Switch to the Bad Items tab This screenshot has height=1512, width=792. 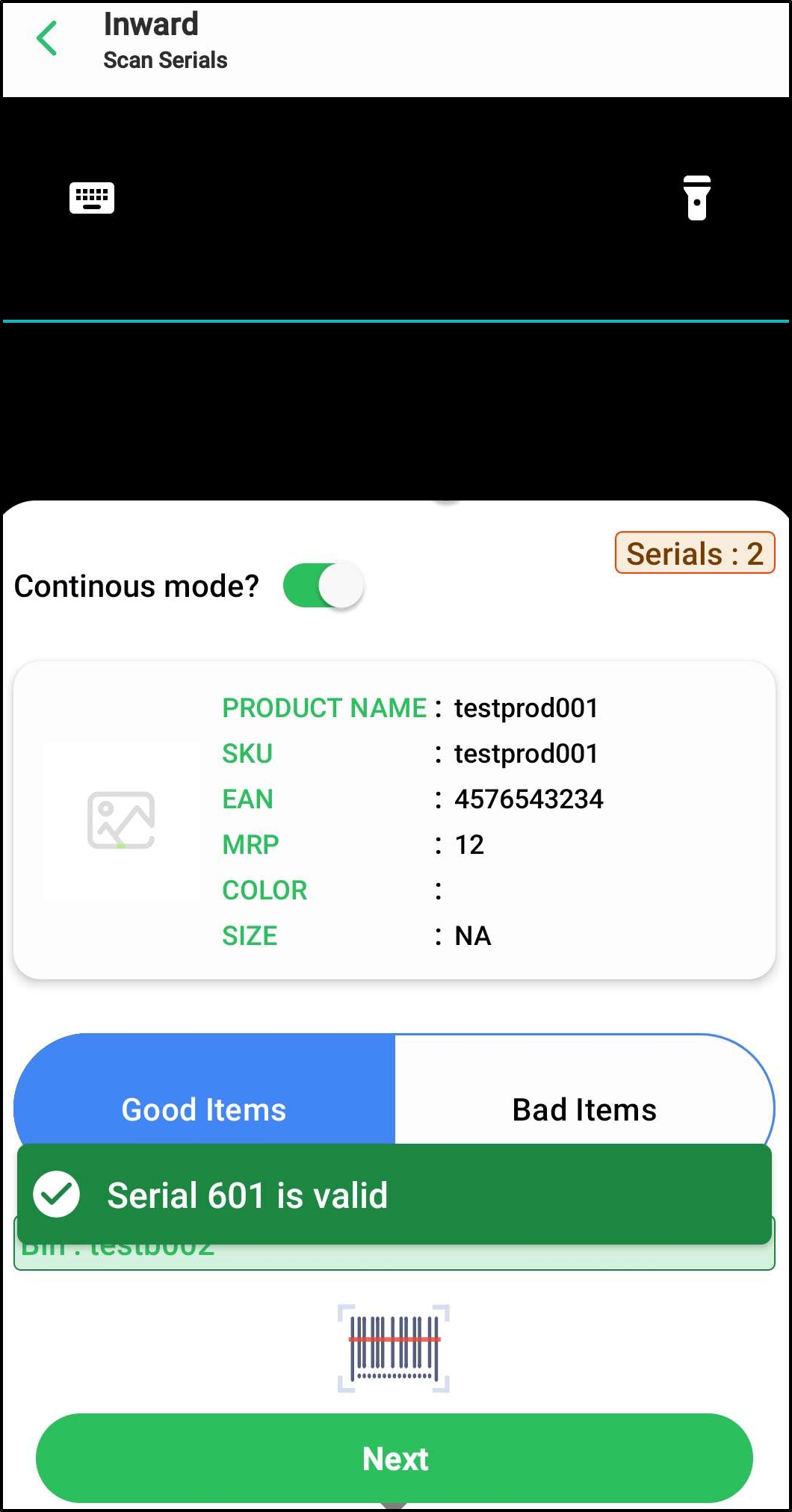coord(584,1098)
